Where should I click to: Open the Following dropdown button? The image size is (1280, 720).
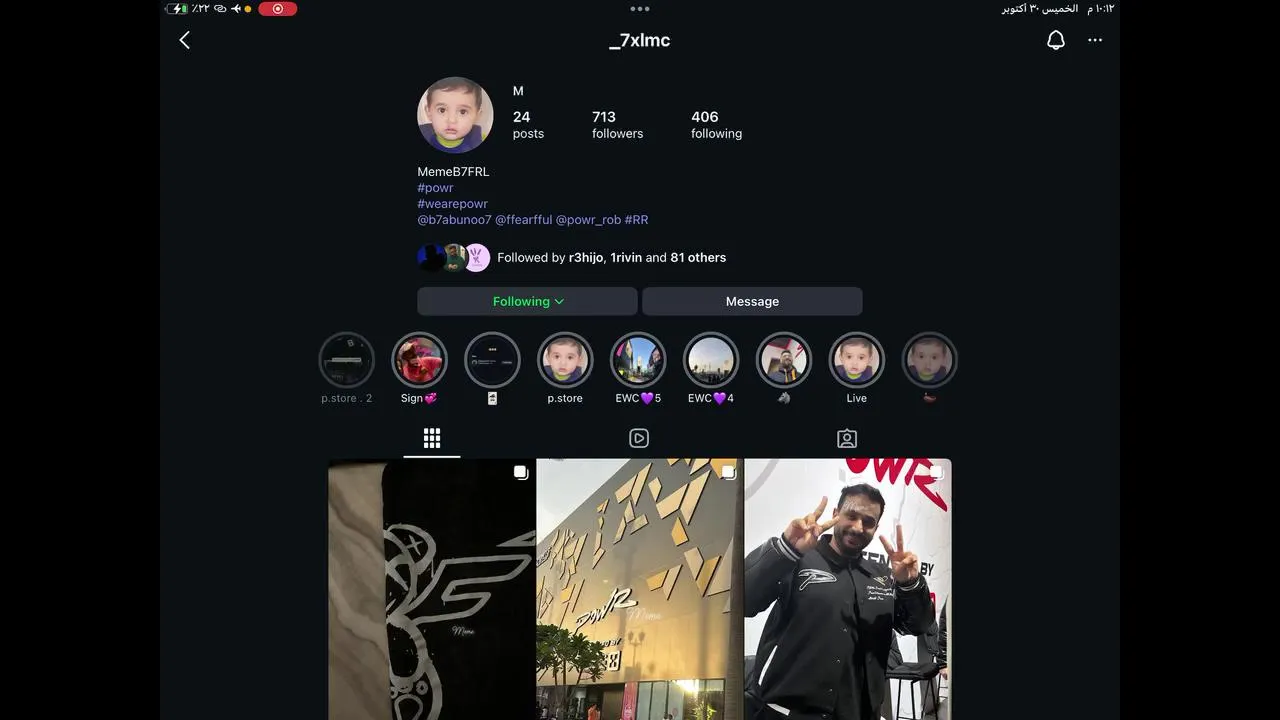pyautogui.click(x=527, y=301)
